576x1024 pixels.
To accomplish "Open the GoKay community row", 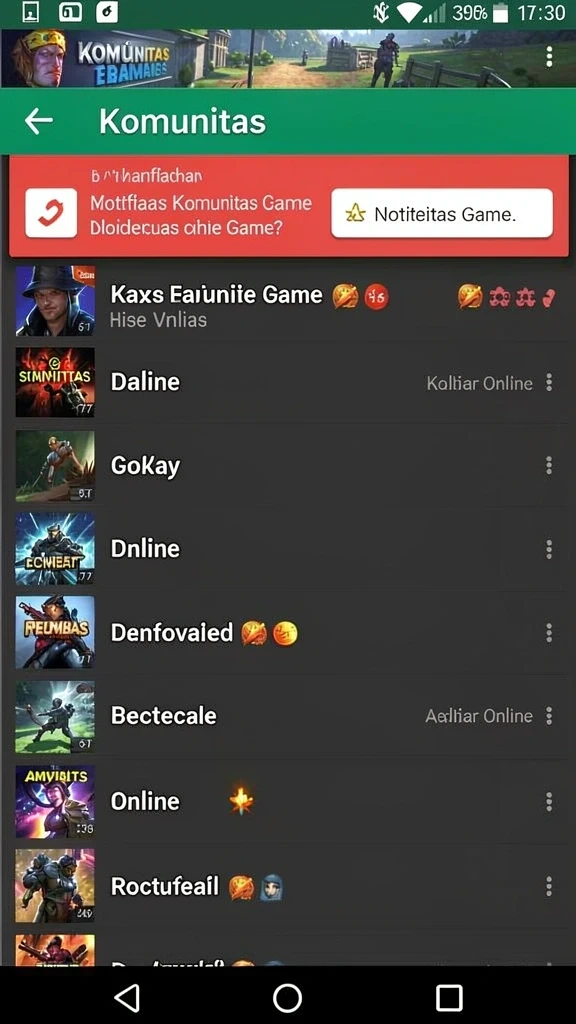I will pyautogui.click(x=288, y=466).
